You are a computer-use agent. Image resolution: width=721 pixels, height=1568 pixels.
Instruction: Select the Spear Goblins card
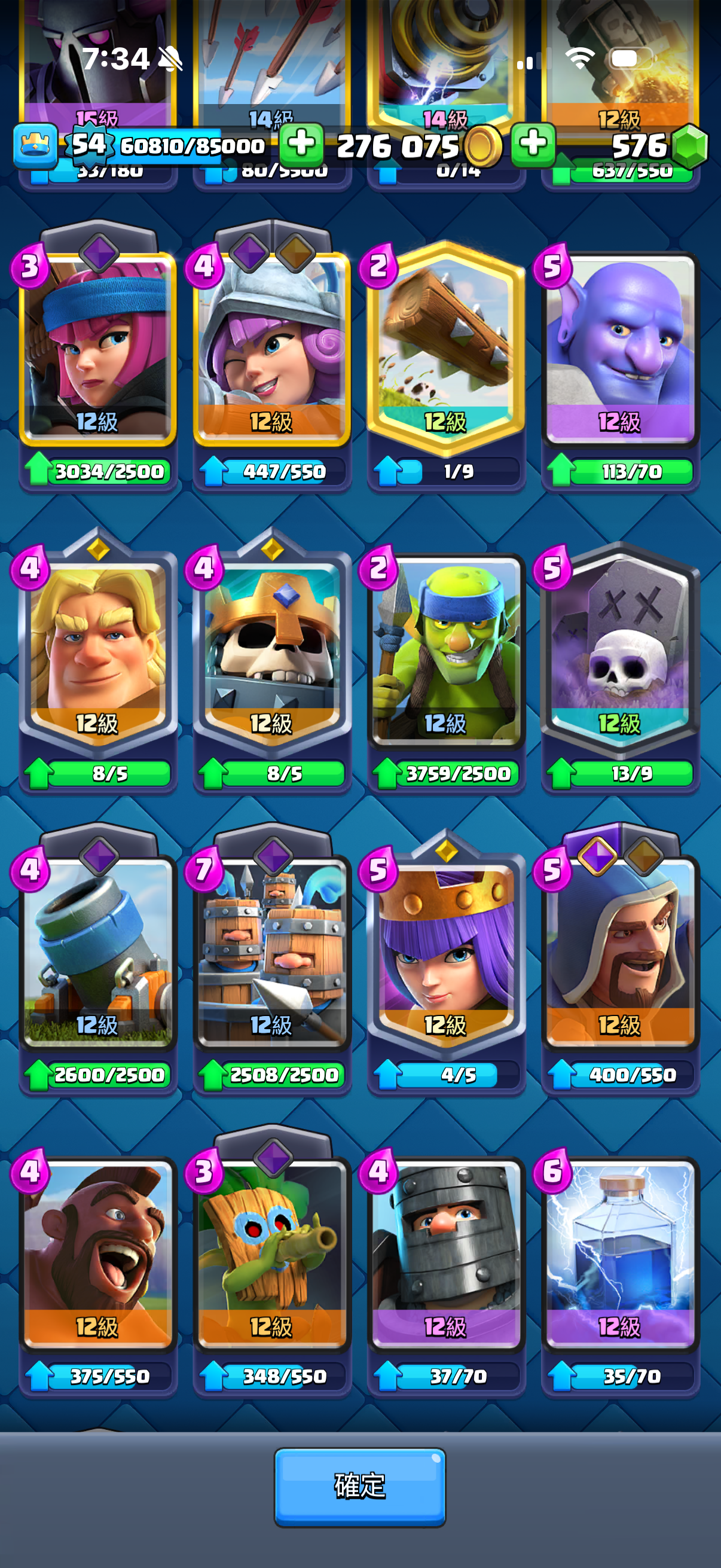tap(446, 649)
